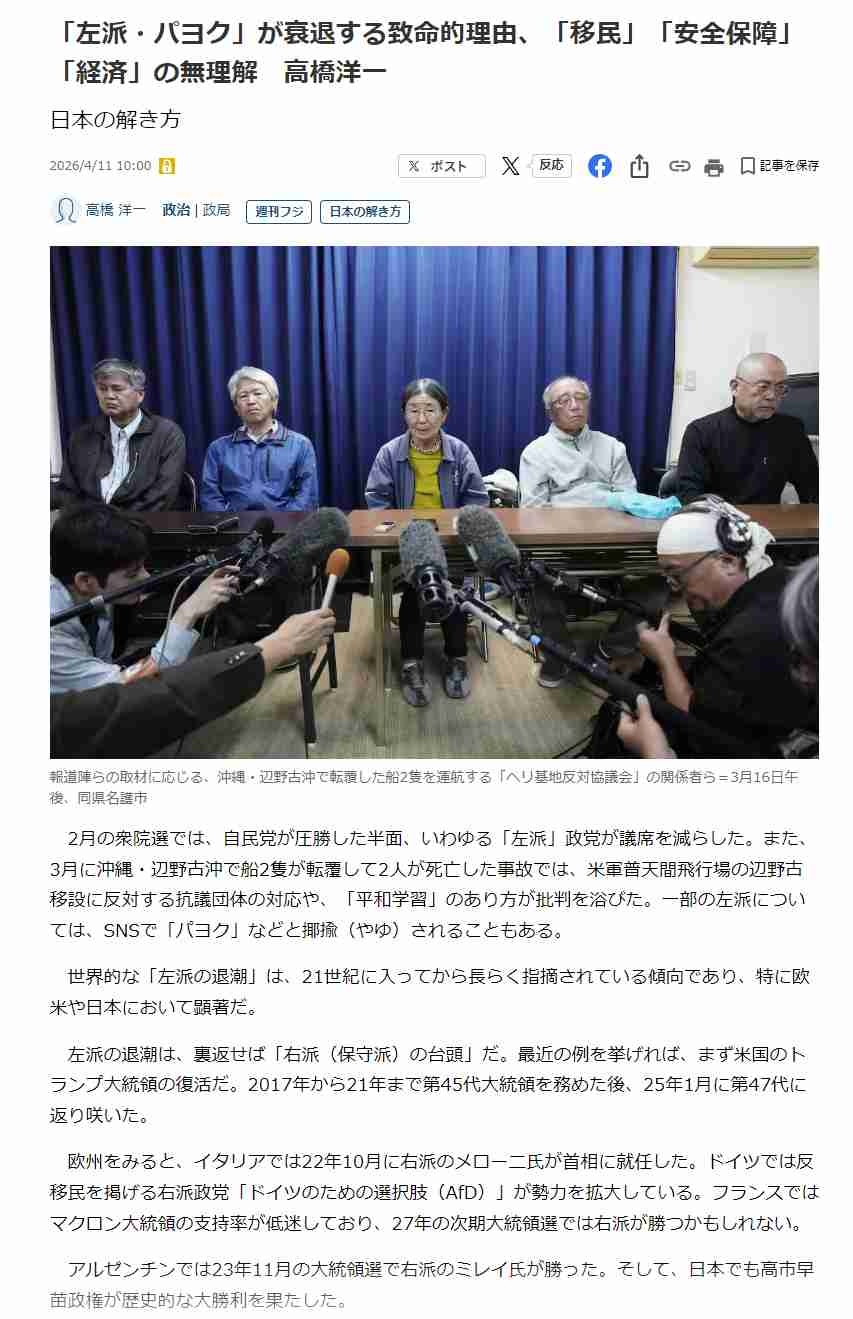
Task: View X 反応 reactions
Action: click(x=535, y=166)
